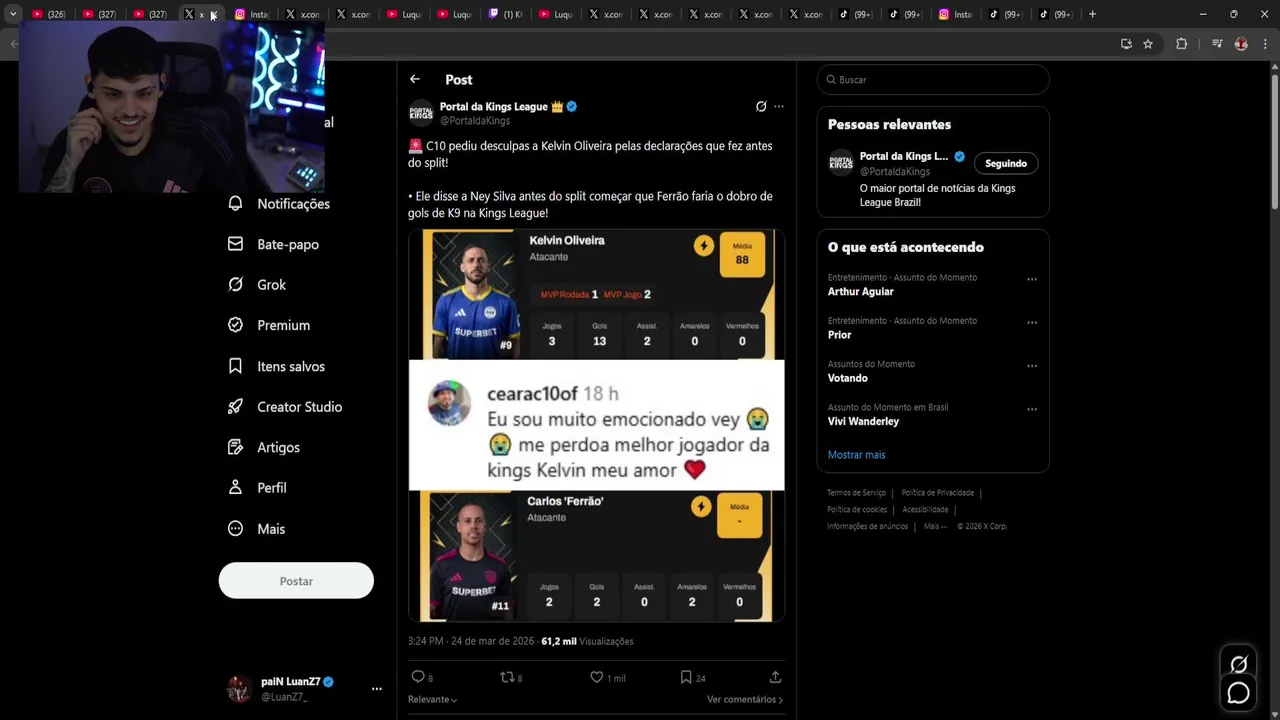1280x720 pixels.
Task: Focus the Buscar search field
Action: [x=935, y=80]
